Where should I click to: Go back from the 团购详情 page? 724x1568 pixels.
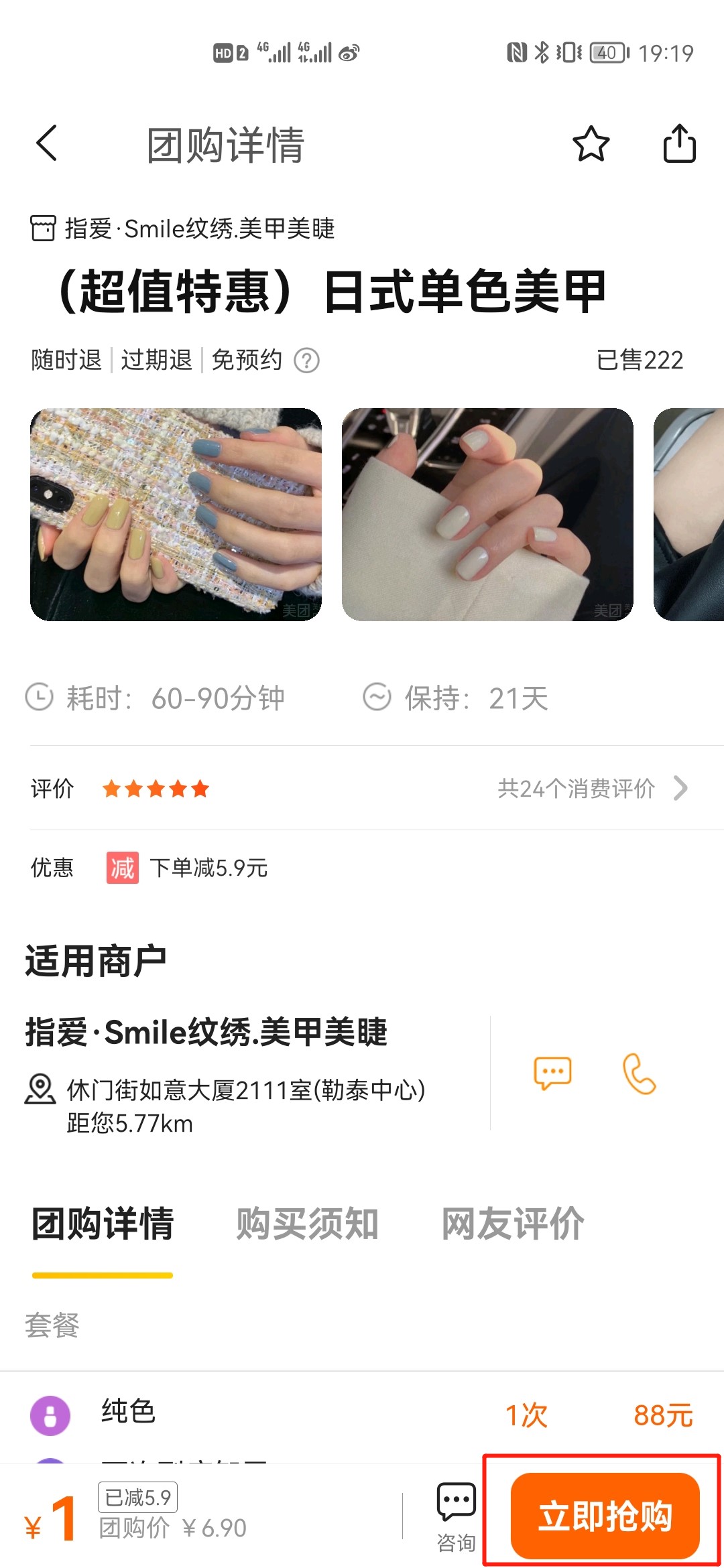click(47, 143)
